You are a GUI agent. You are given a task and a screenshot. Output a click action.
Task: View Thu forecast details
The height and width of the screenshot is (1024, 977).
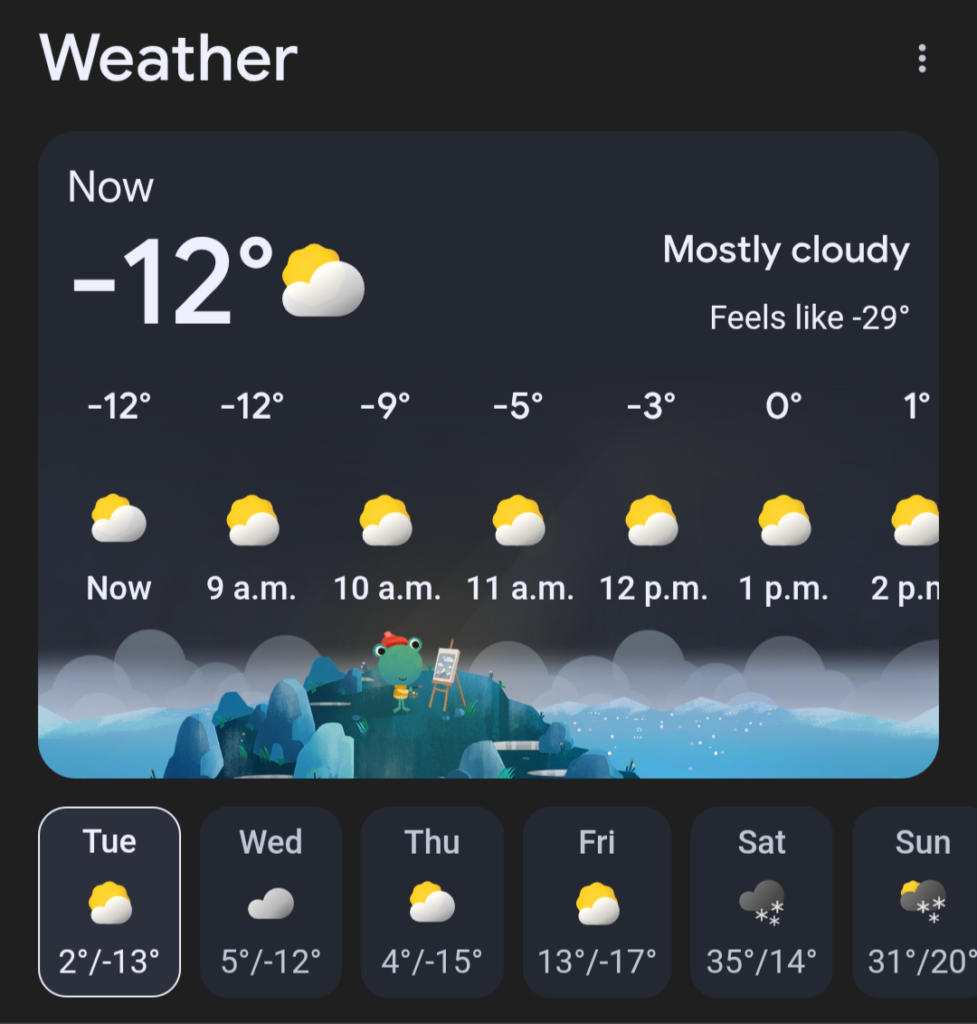point(432,902)
